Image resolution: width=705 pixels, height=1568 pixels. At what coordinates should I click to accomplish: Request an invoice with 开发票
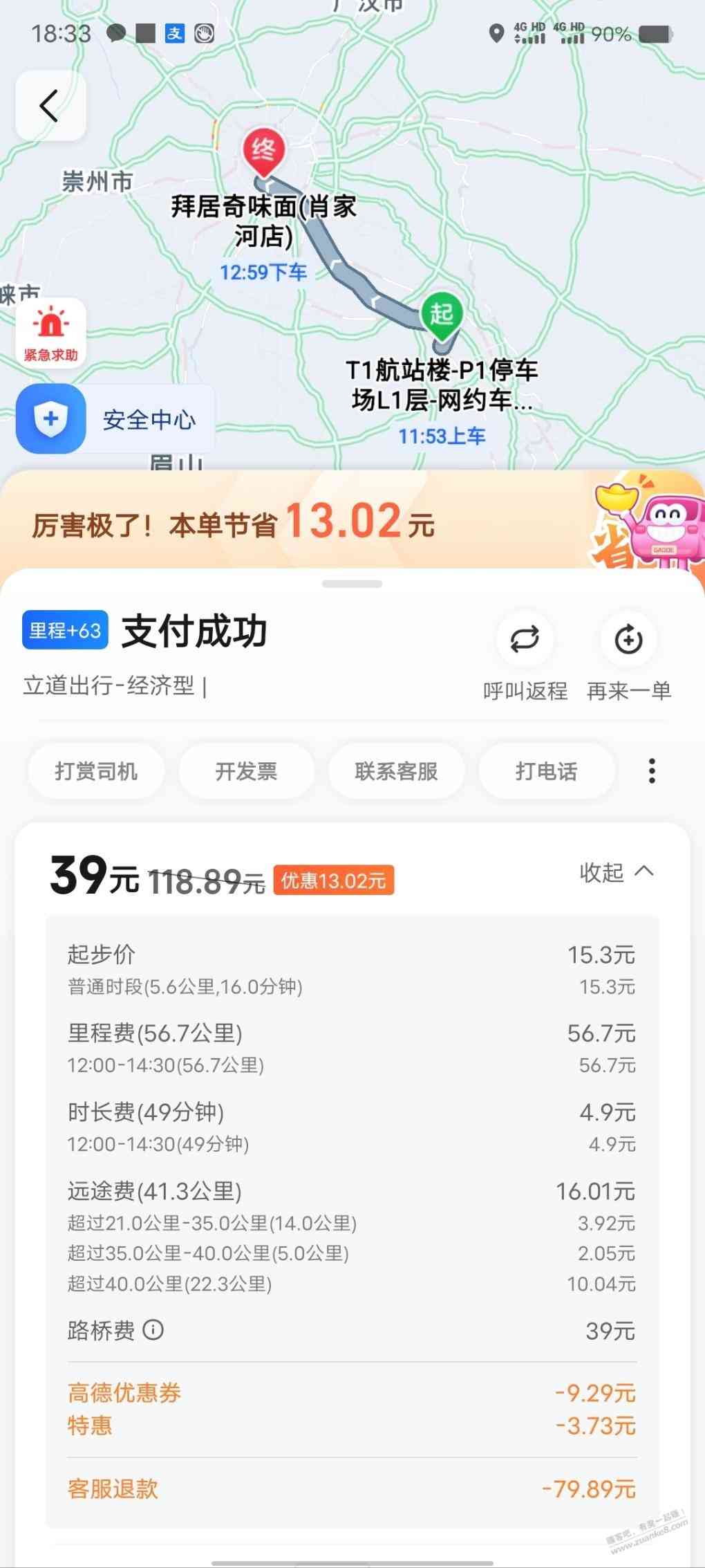point(246,771)
